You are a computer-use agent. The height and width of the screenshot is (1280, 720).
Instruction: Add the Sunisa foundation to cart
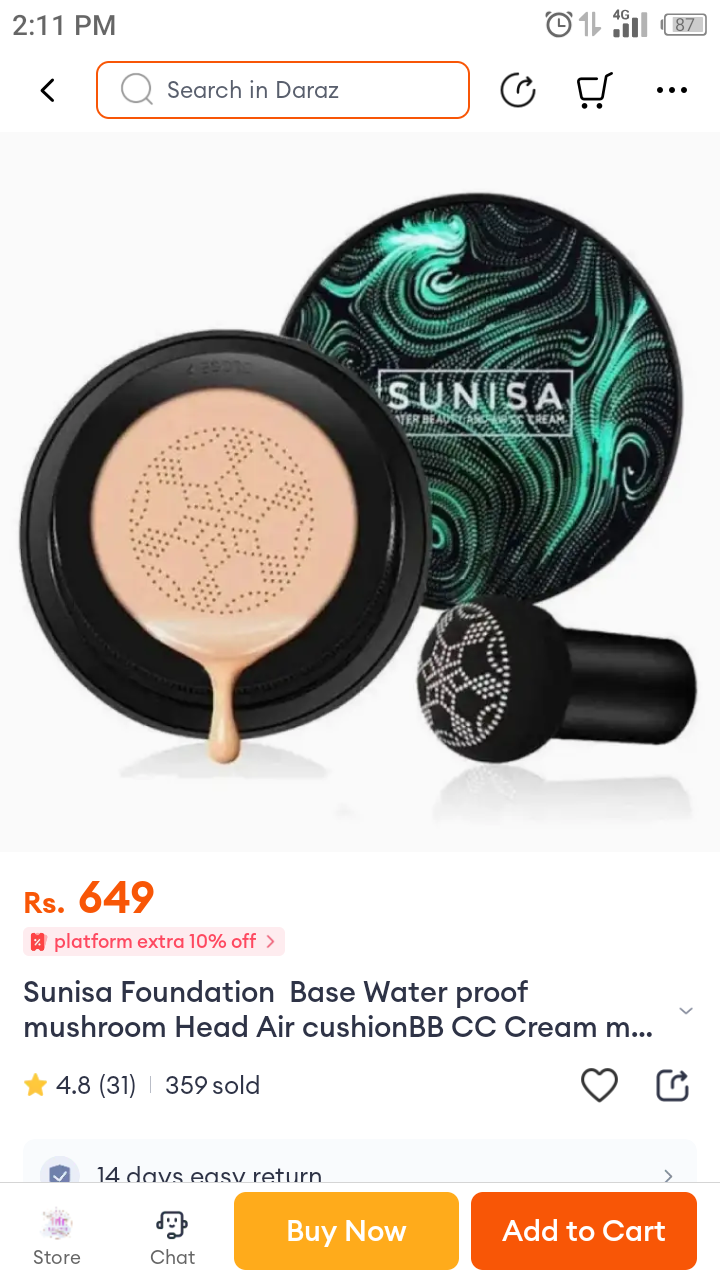coord(583,1231)
